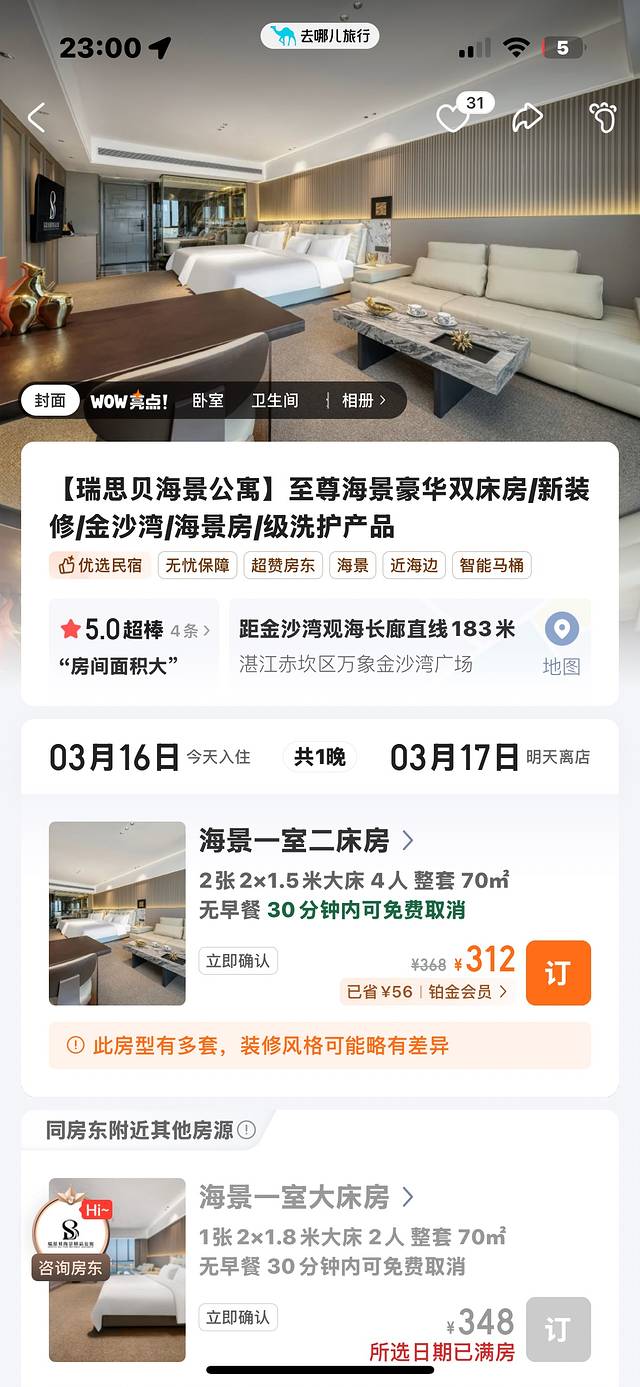Expand the 已省¥56 铂金会员 discount details
This screenshot has width=640, height=1387.
pos(427,991)
